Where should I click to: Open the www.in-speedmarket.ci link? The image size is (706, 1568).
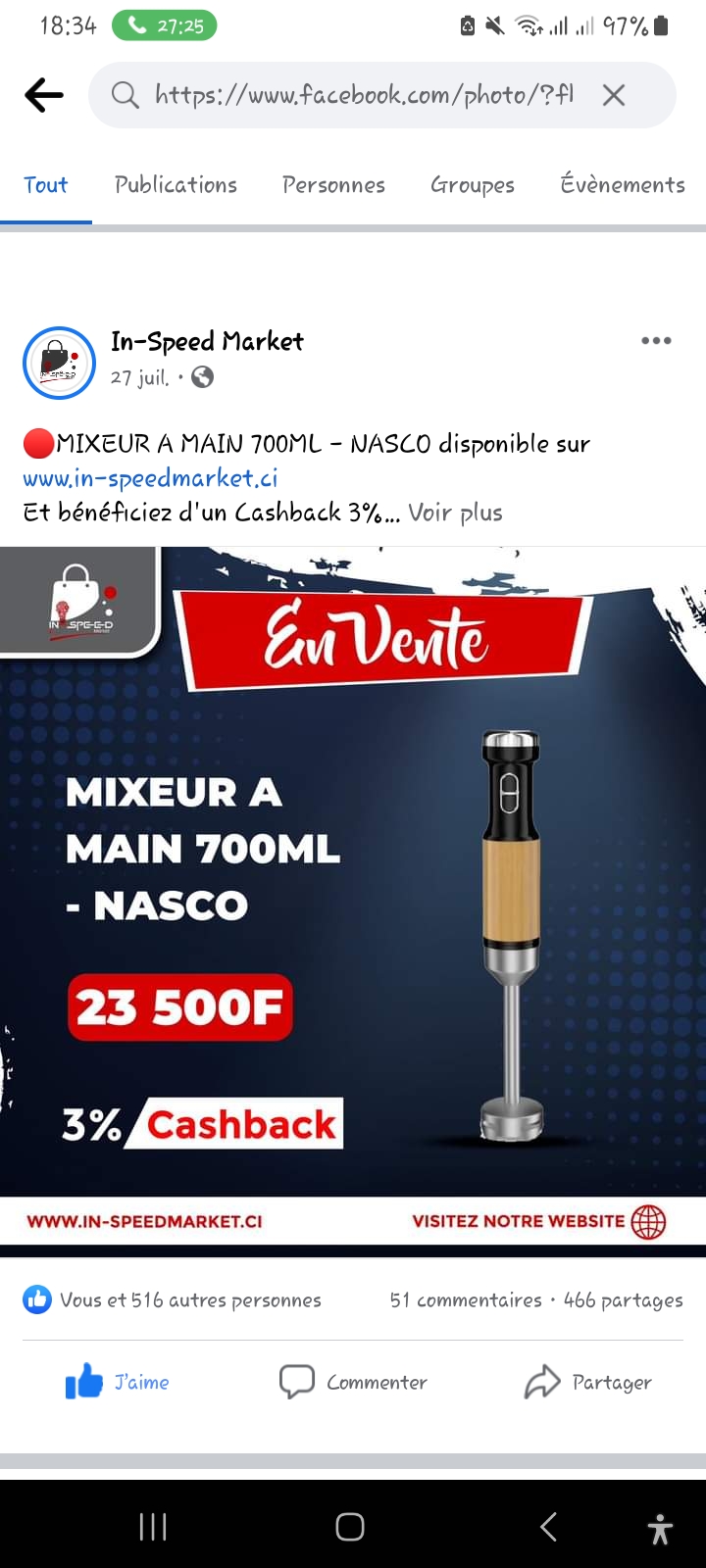(x=150, y=478)
